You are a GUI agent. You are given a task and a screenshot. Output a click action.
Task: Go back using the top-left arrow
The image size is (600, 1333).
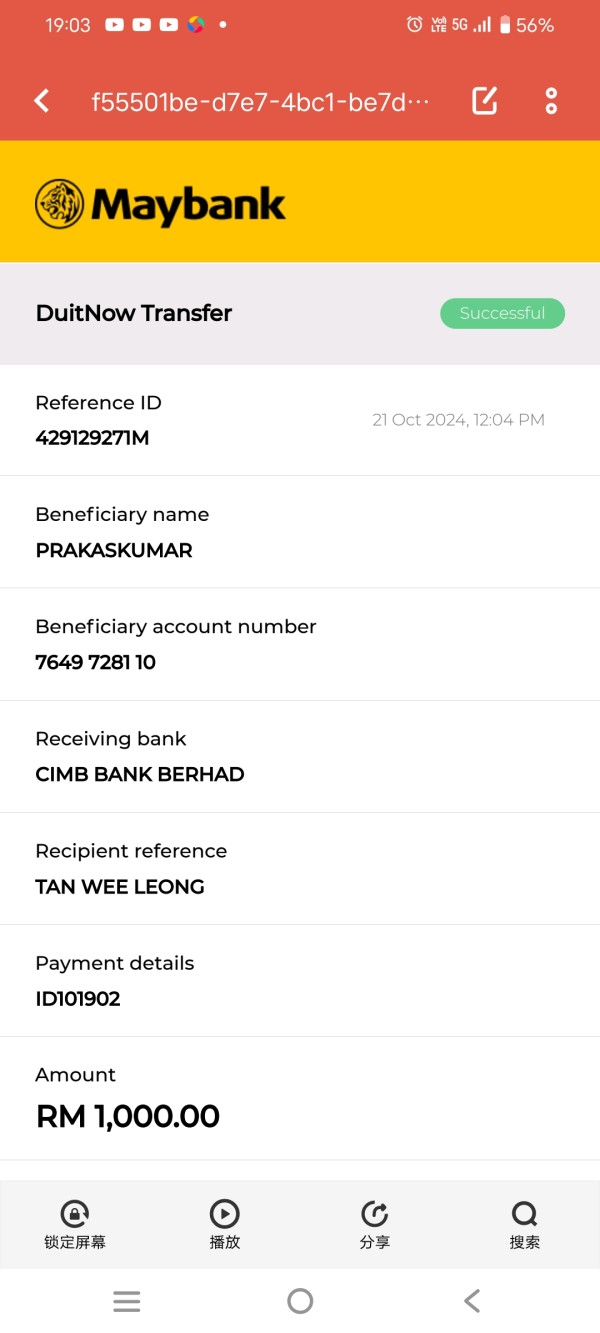(x=41, y=101)
